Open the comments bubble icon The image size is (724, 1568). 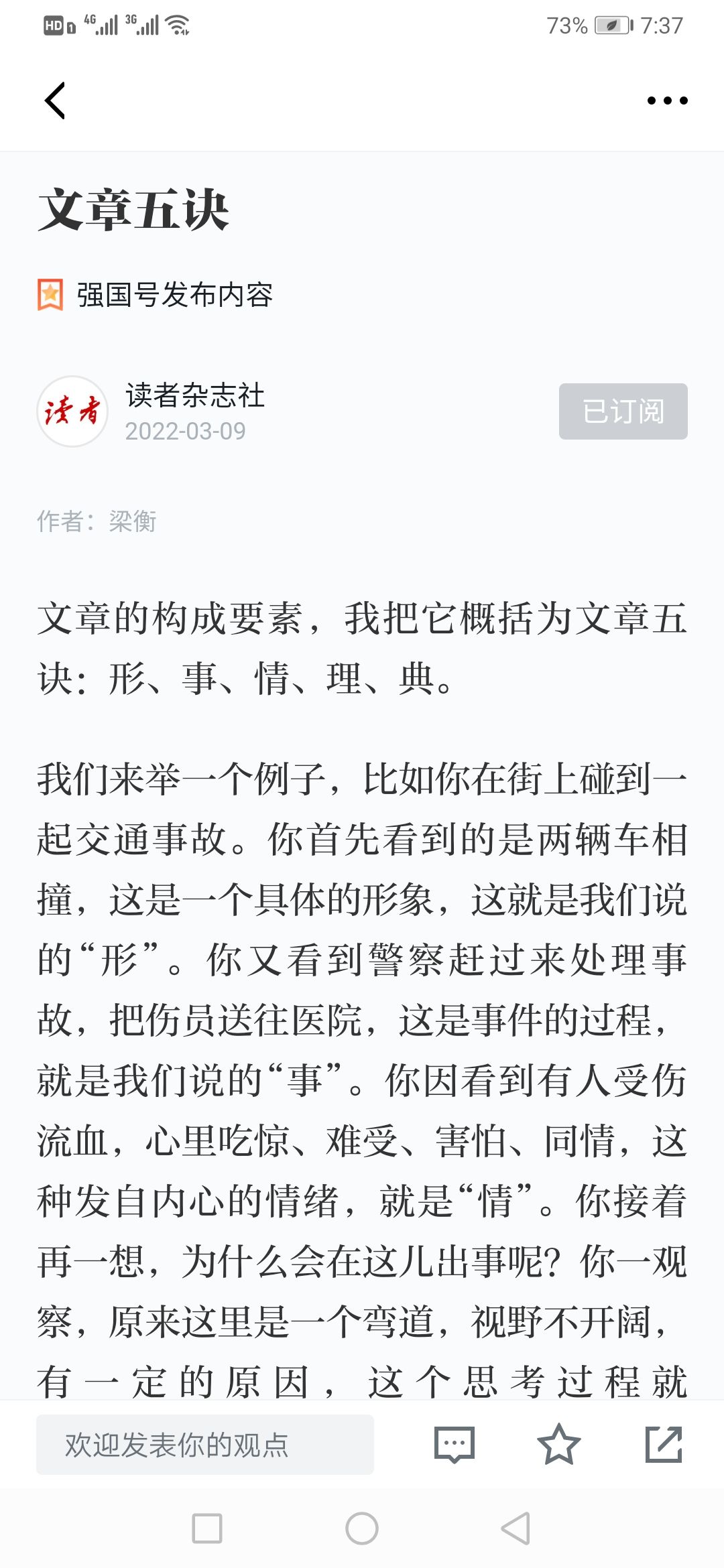click(x=455, y=1445)
